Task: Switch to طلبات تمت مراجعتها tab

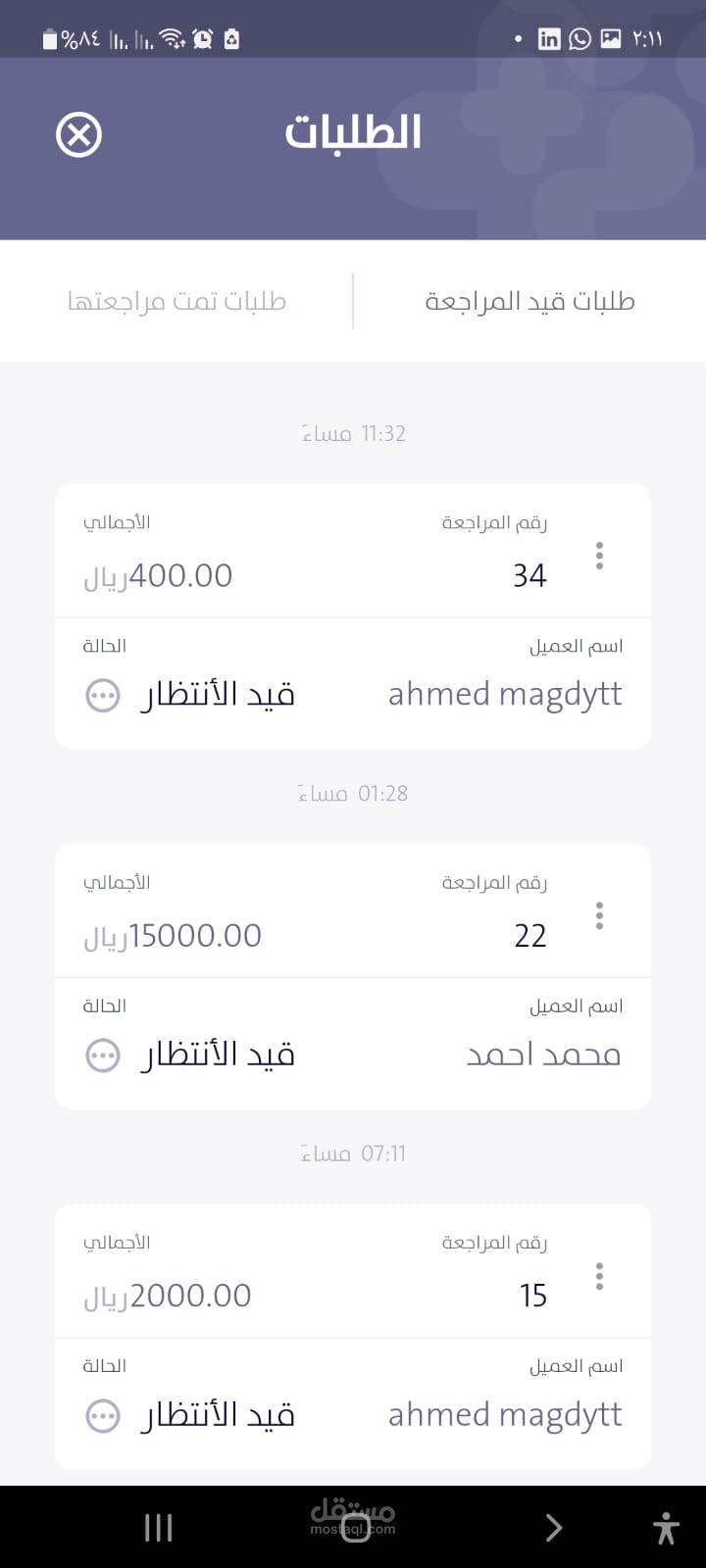Action: click(x=176, y=301)
